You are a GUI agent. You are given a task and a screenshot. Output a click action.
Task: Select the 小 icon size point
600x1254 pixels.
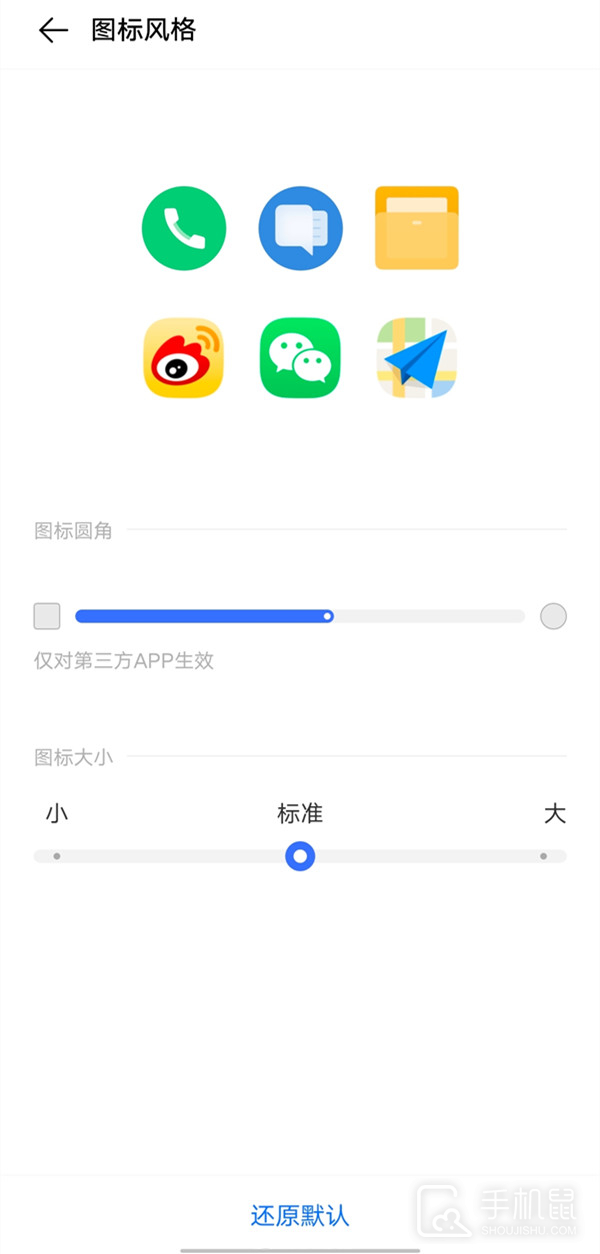tap(57, 856)
